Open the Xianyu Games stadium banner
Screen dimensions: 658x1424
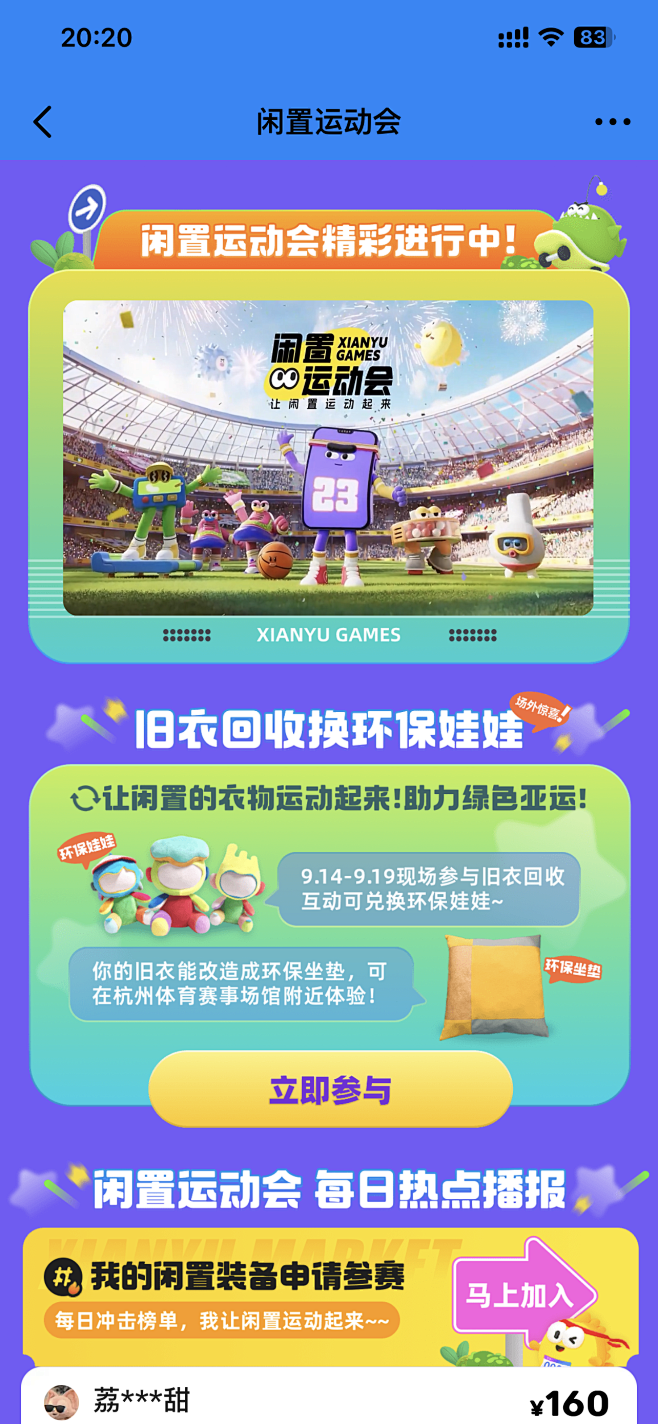coord(328,457)
